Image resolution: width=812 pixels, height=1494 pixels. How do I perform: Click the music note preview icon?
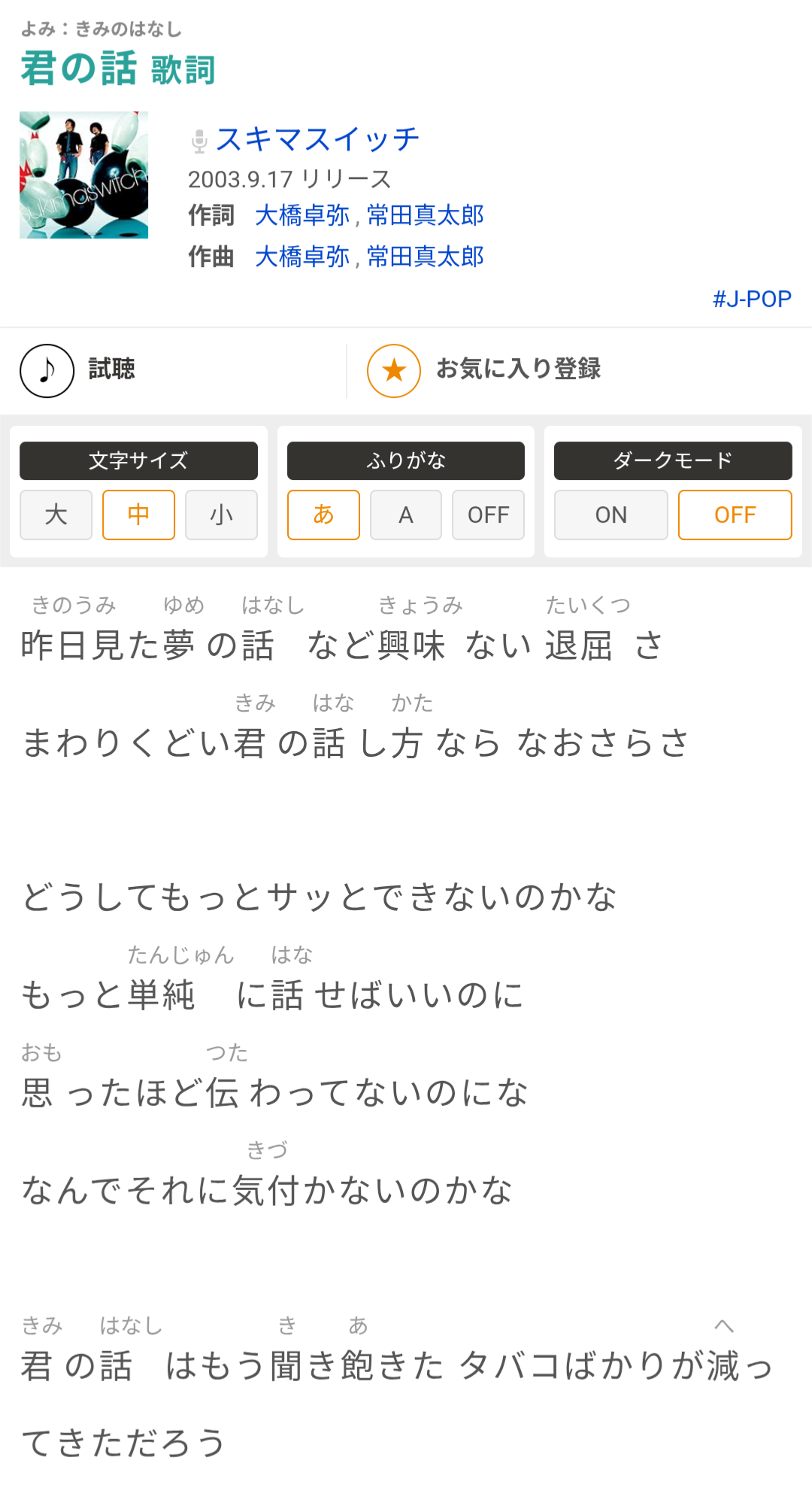[x=47, y=369]
